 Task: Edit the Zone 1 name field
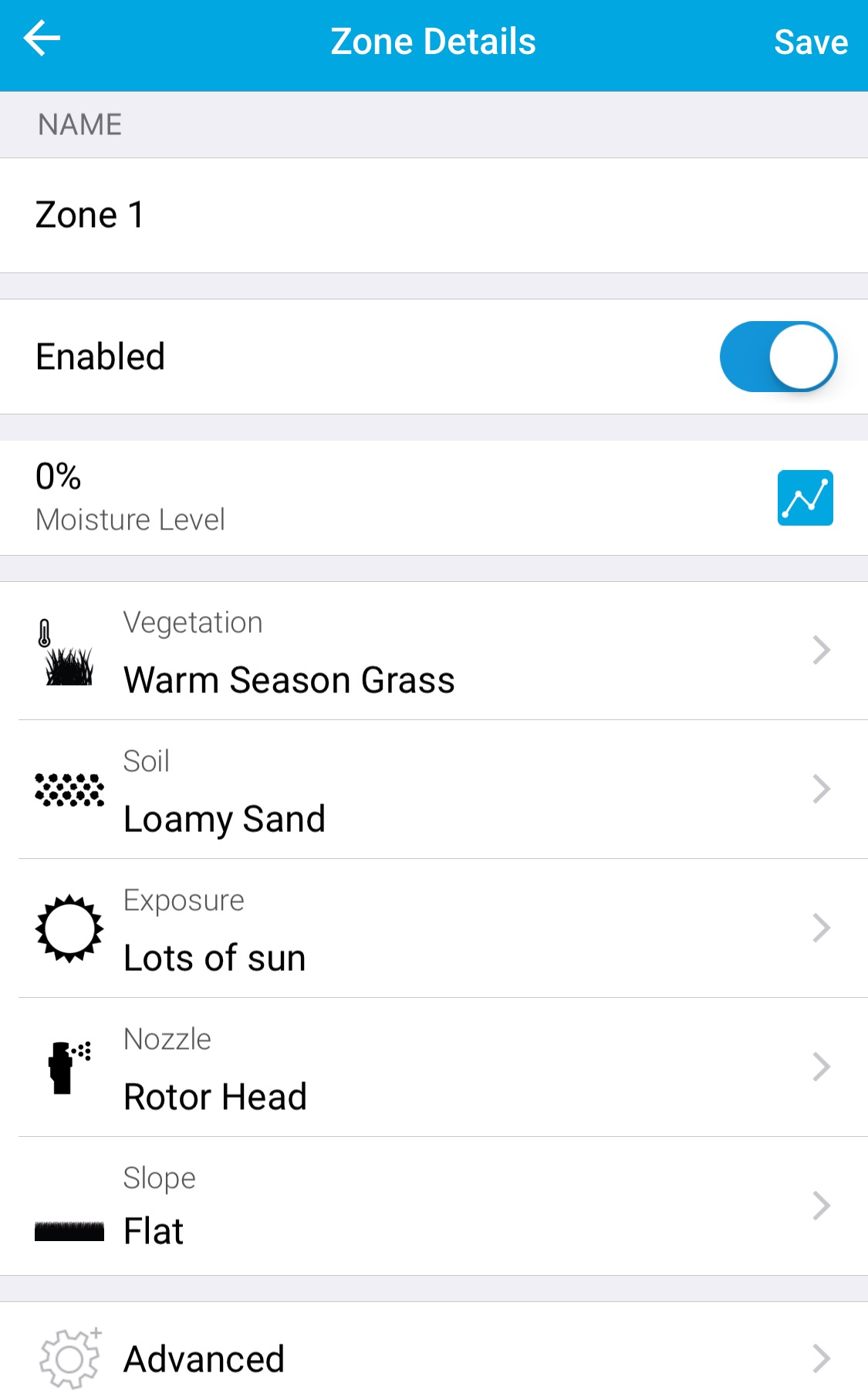pyautogui.click(x=432, y=215)
